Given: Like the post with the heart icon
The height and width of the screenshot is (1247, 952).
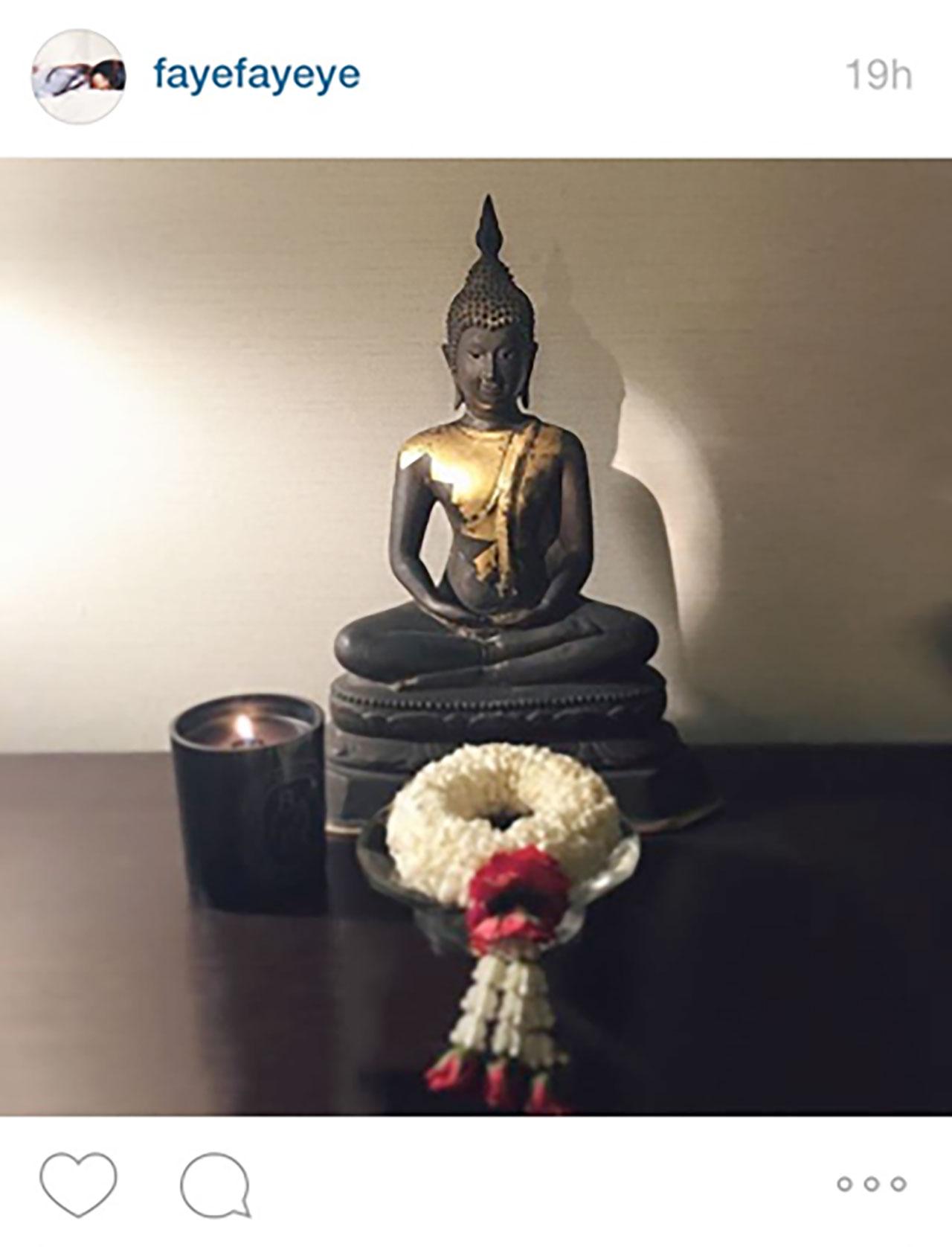Looking at the screenshot, I should coord(78,1183).
